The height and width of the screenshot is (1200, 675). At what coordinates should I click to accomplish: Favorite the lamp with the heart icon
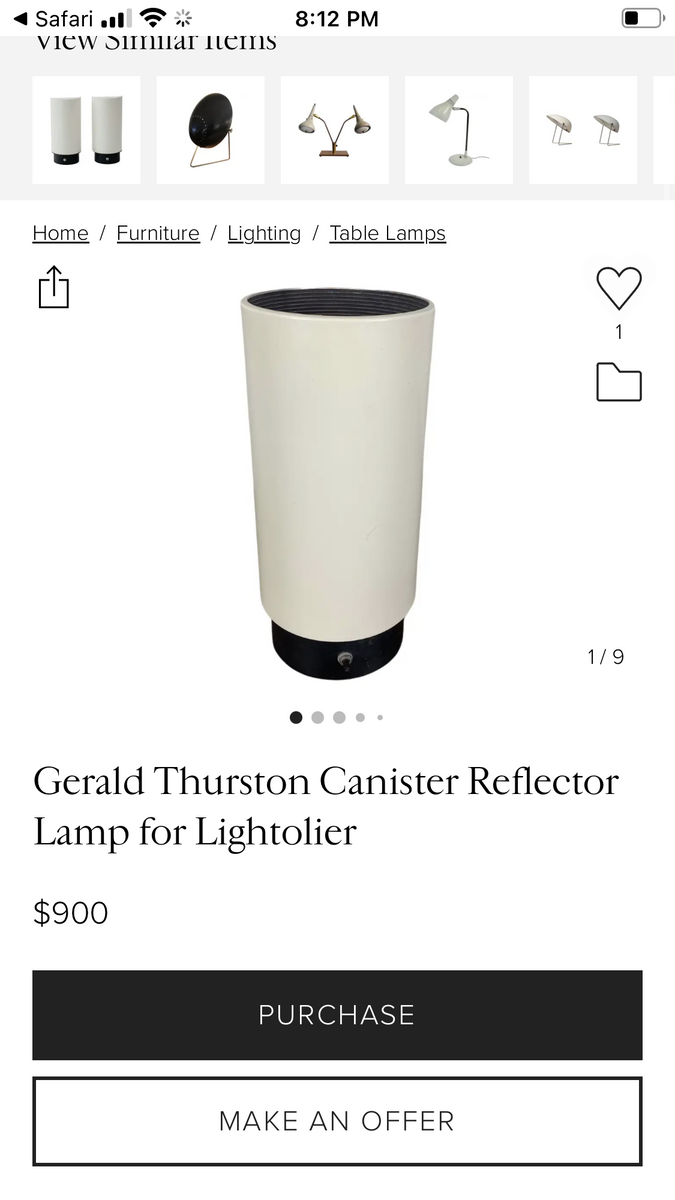pos(618,288)
